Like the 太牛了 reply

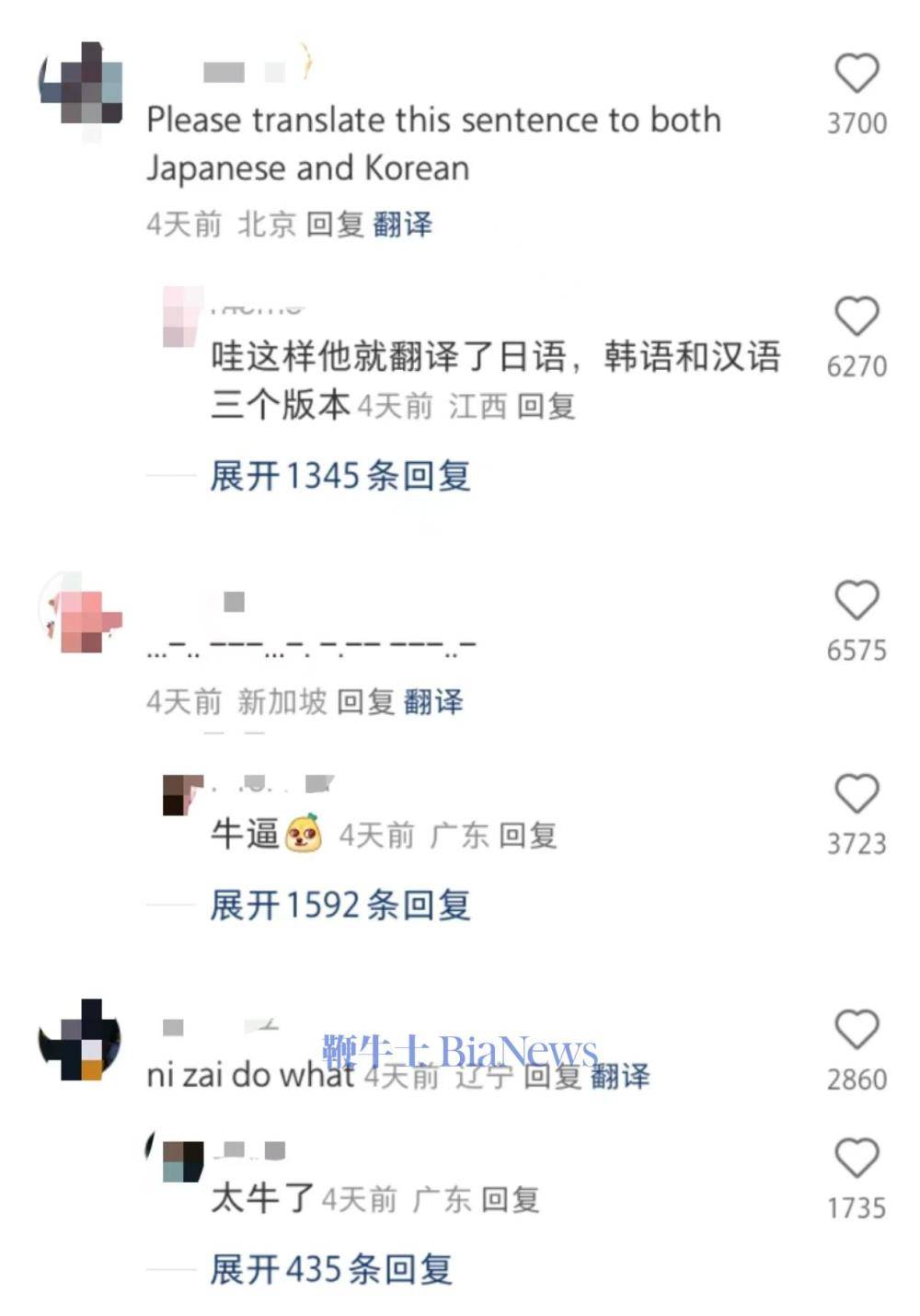coord(857,1158)
